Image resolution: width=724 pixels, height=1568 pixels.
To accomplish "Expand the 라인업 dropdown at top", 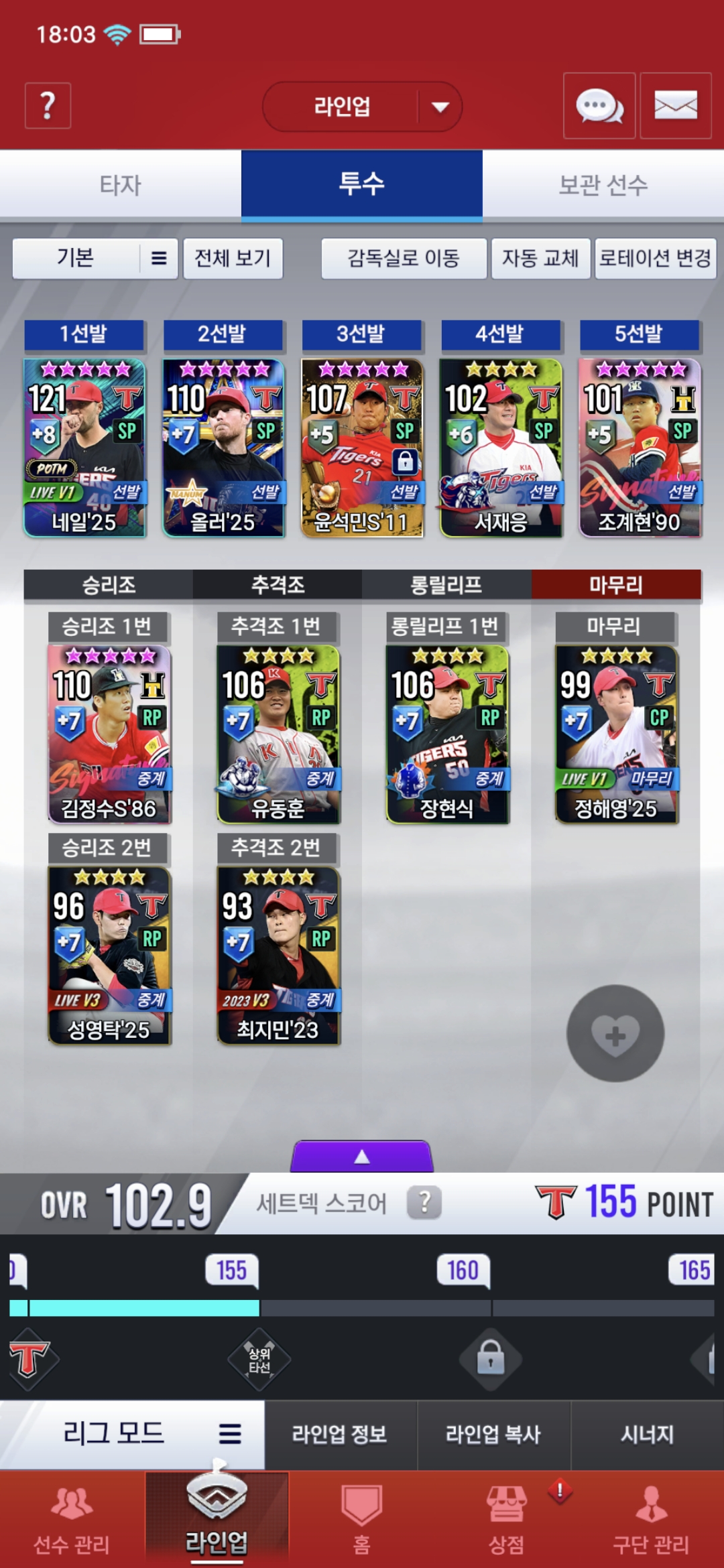I will tap(362, 107).
